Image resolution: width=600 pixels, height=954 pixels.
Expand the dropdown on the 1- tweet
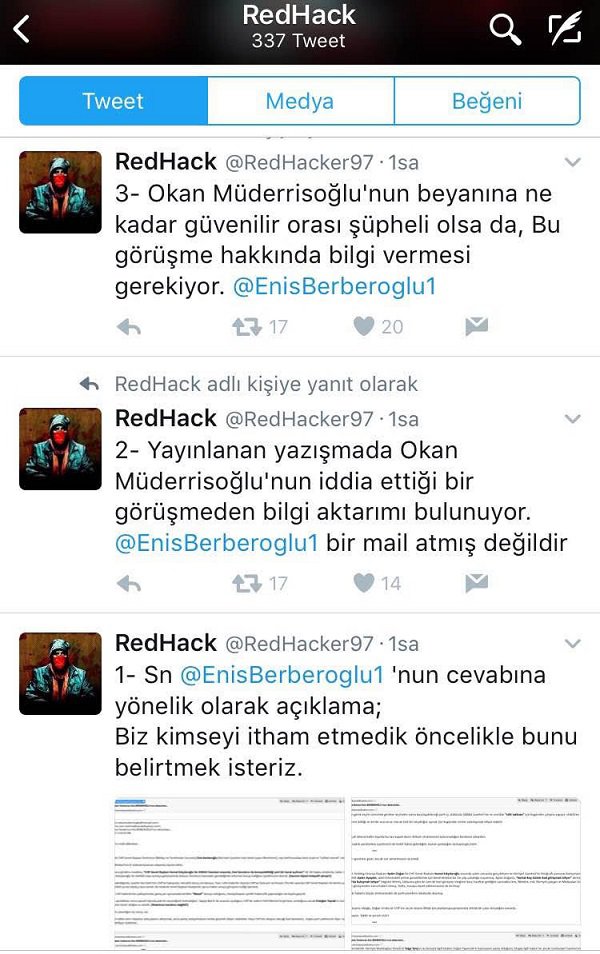(x=573, y=642)
